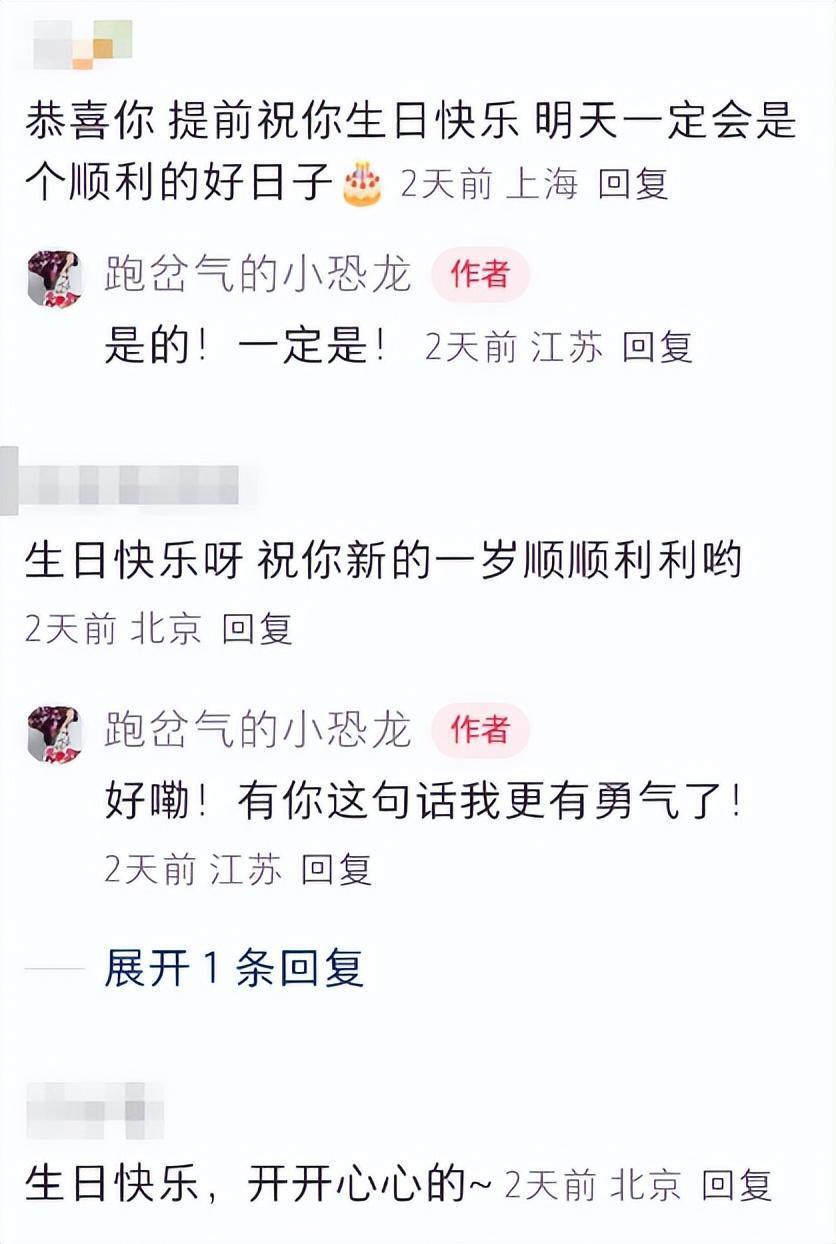The image size is (836, 1244).
Task: Click the birthday cake emoji in the first comment
Action: tap(364, 184)
